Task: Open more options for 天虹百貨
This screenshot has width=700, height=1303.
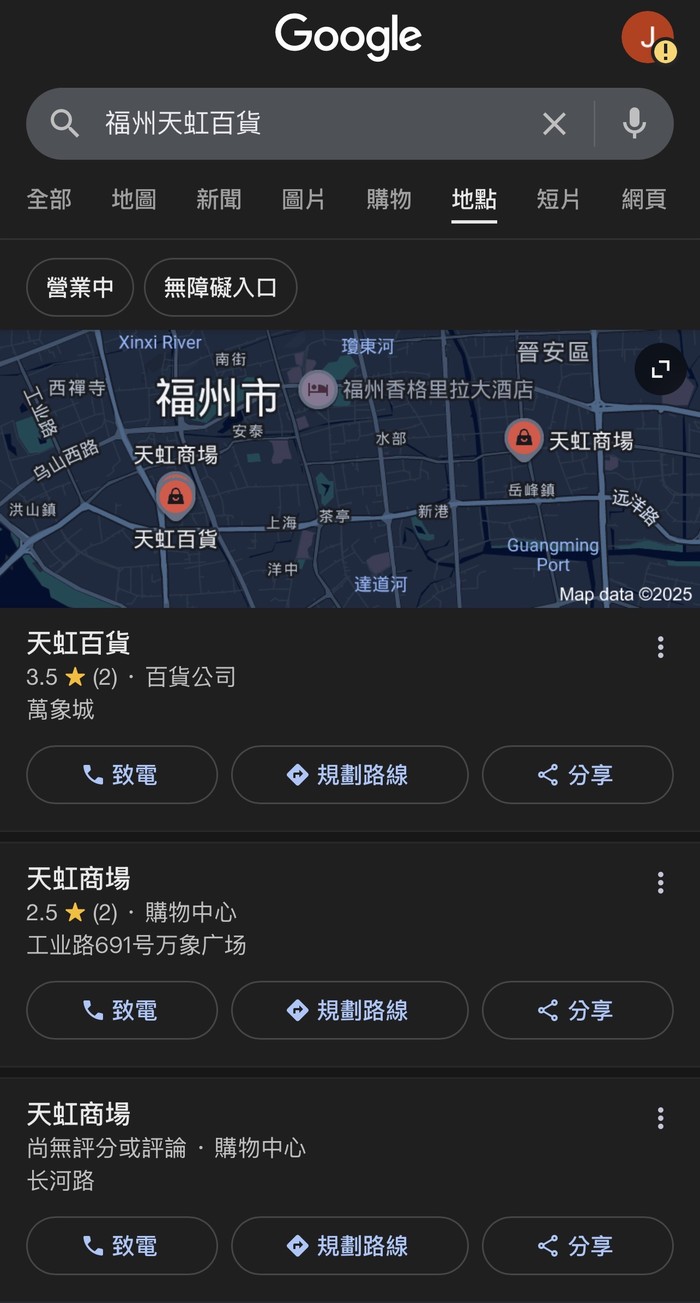Action: click(660, 647)
